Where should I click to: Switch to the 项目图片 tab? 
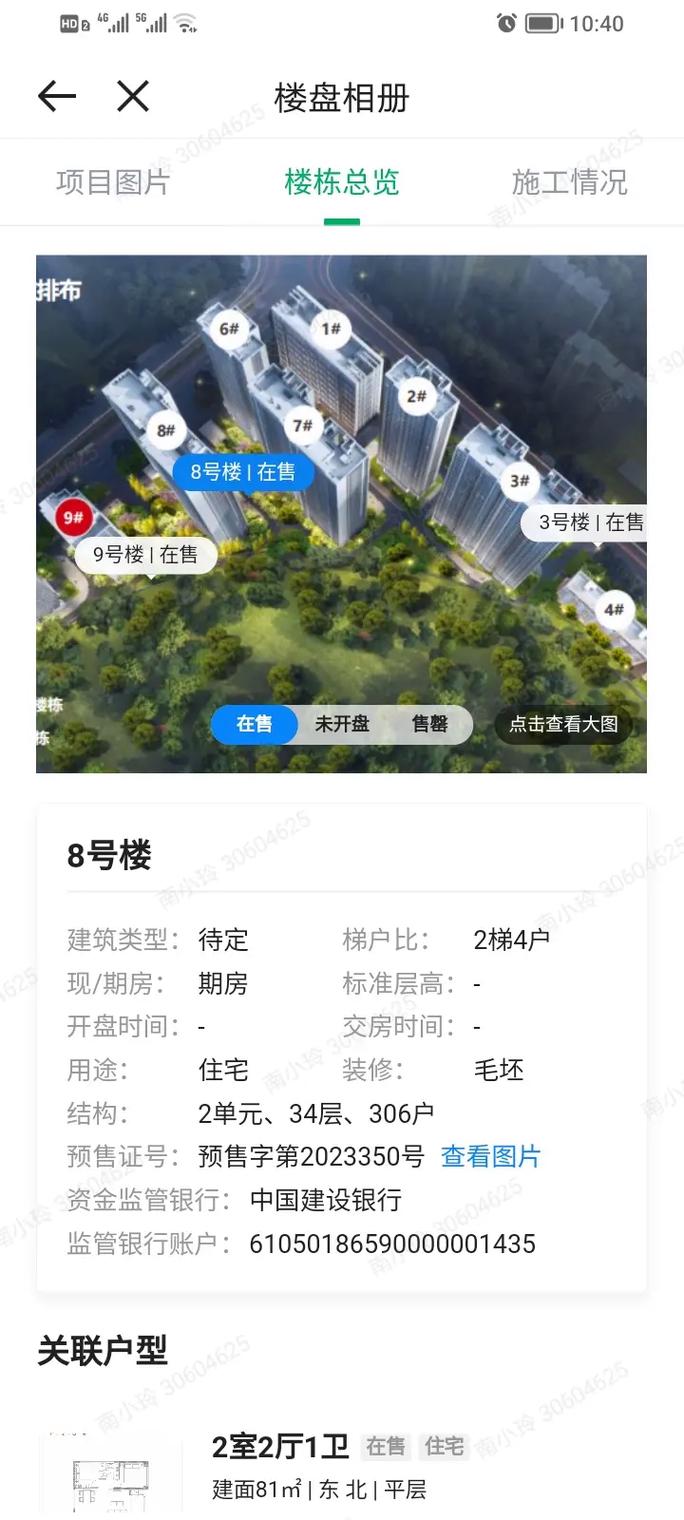113,182
